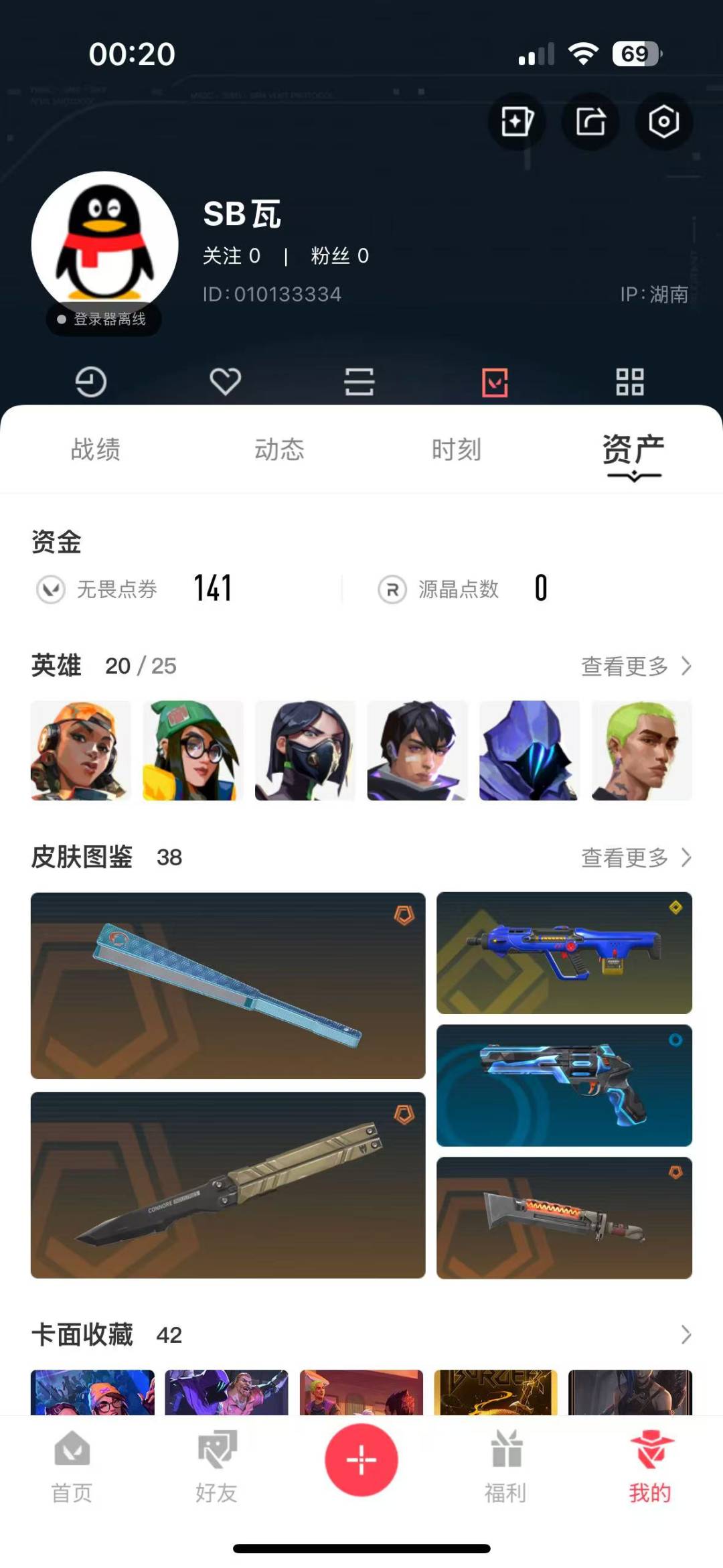Open the settings hexagon icon
Image resolution: width=723 pixels, height=1568 pixels.
tap(663, 121)
